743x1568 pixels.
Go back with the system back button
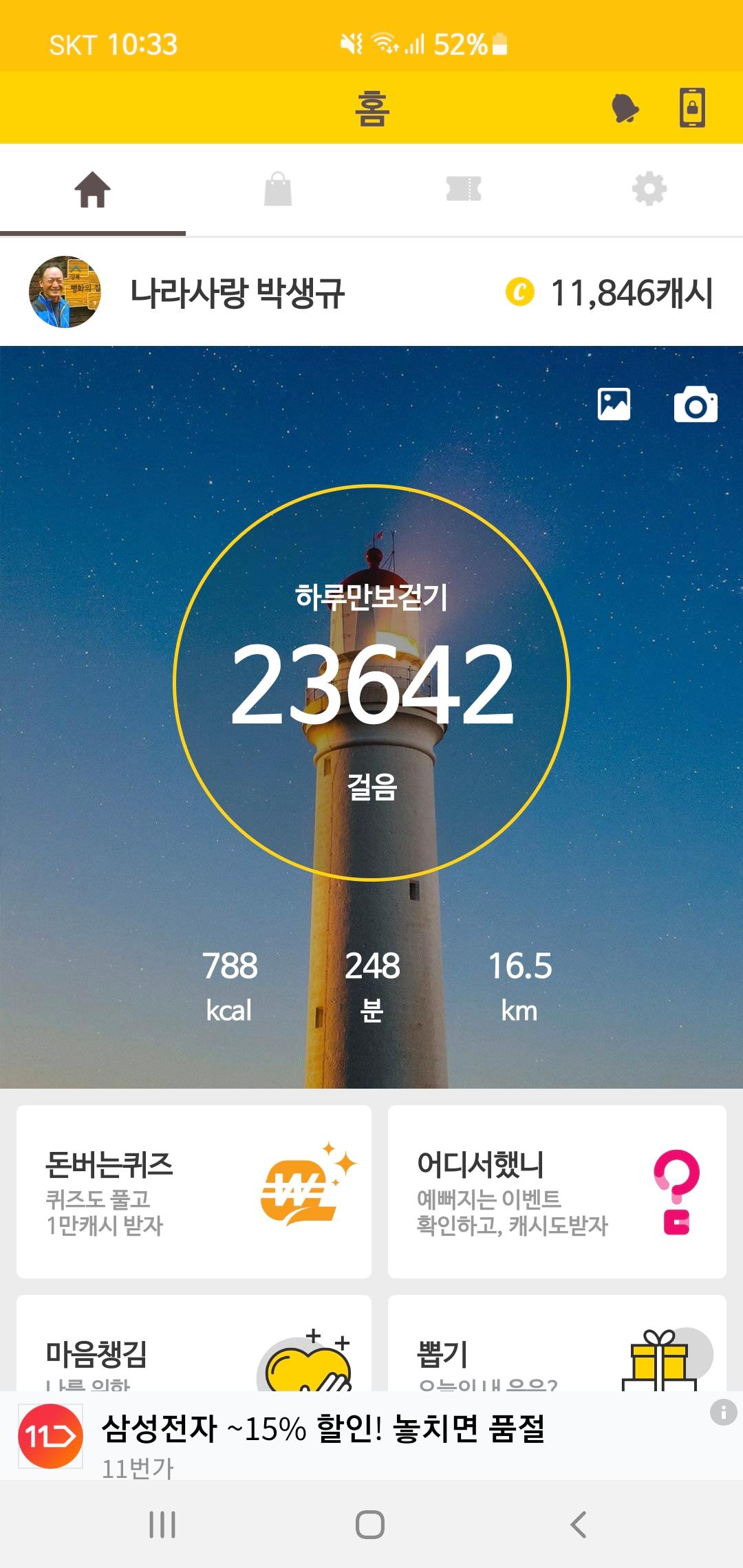tap(579, 1525)
